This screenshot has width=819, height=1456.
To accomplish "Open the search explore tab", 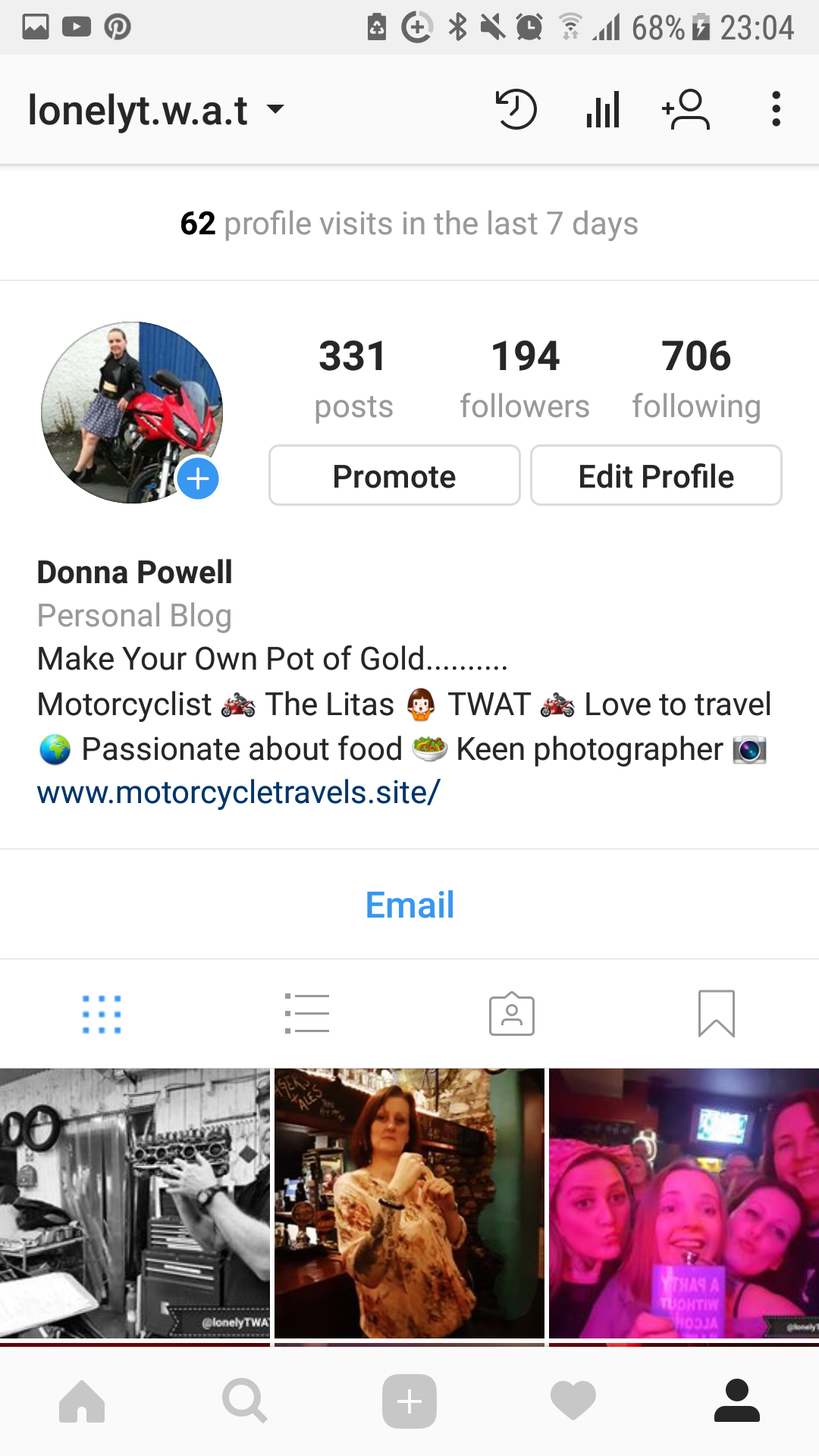I will point(245,1401).
